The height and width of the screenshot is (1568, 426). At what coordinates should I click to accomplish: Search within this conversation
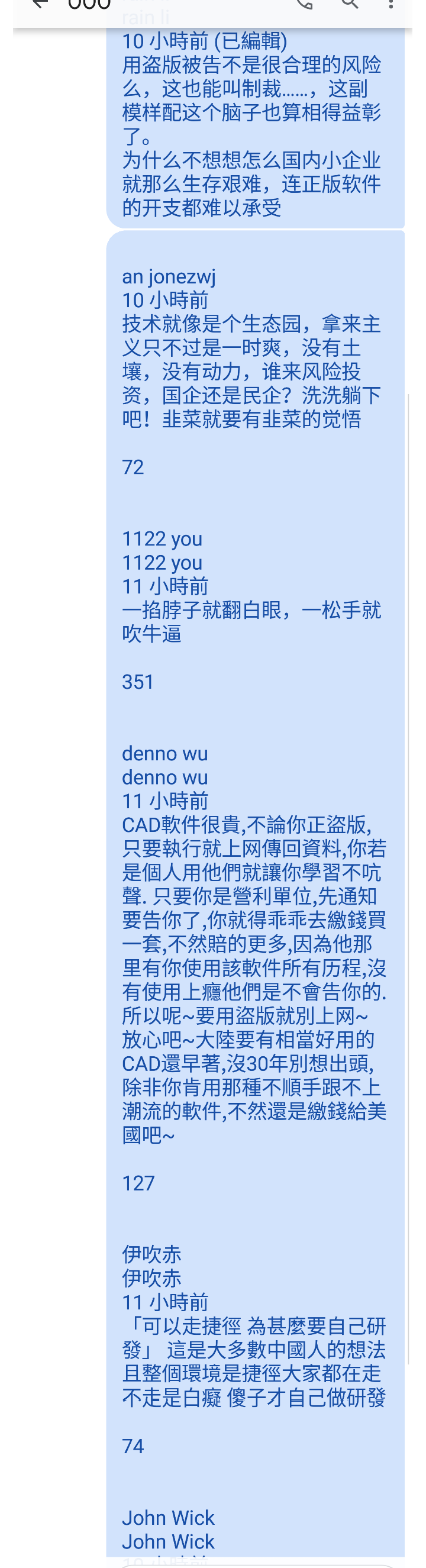tap(349, 4)
